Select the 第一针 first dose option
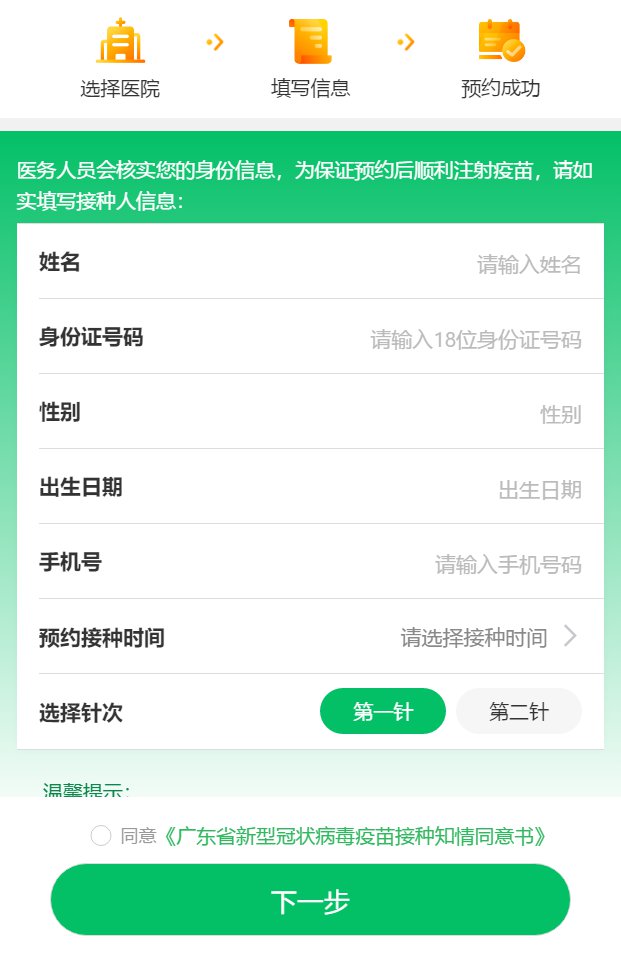 [382, 712]
